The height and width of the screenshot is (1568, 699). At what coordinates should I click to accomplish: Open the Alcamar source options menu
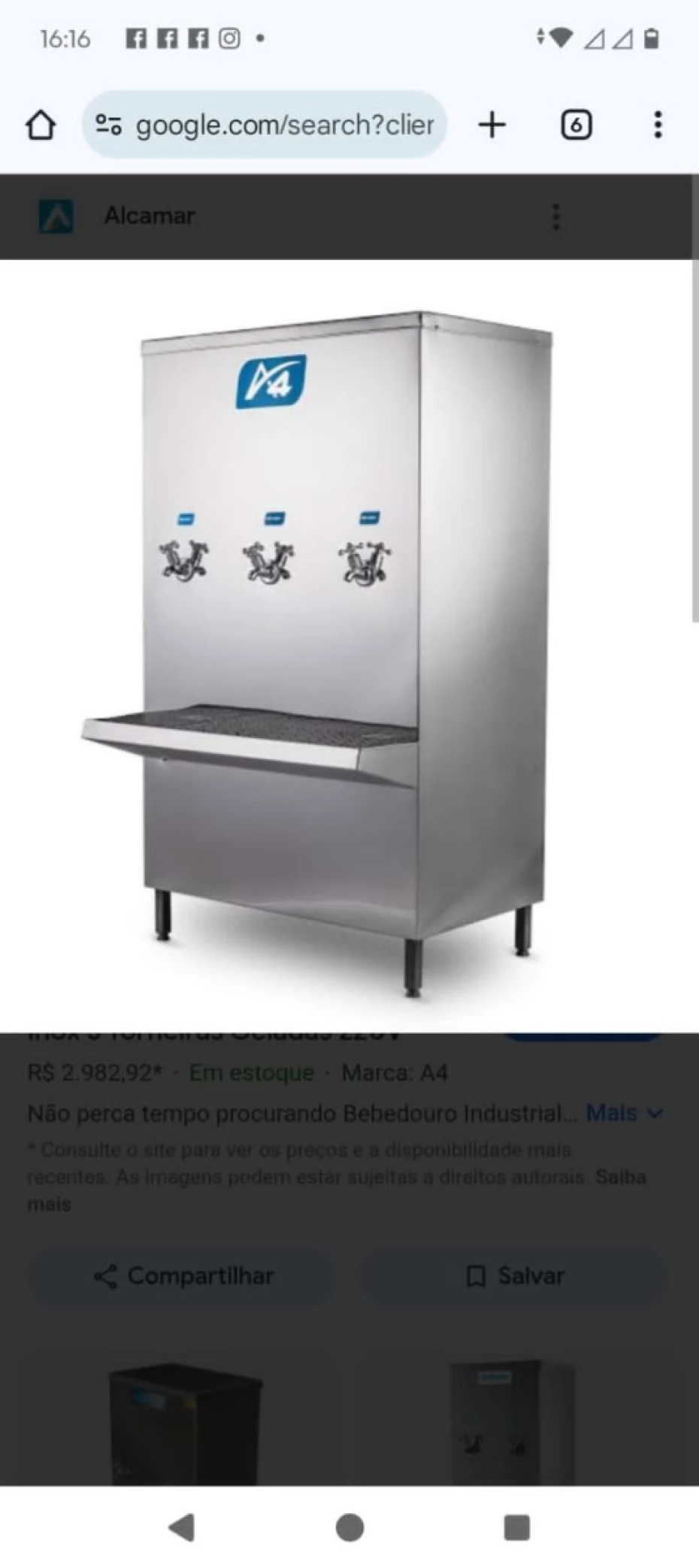tap(556, 216)
